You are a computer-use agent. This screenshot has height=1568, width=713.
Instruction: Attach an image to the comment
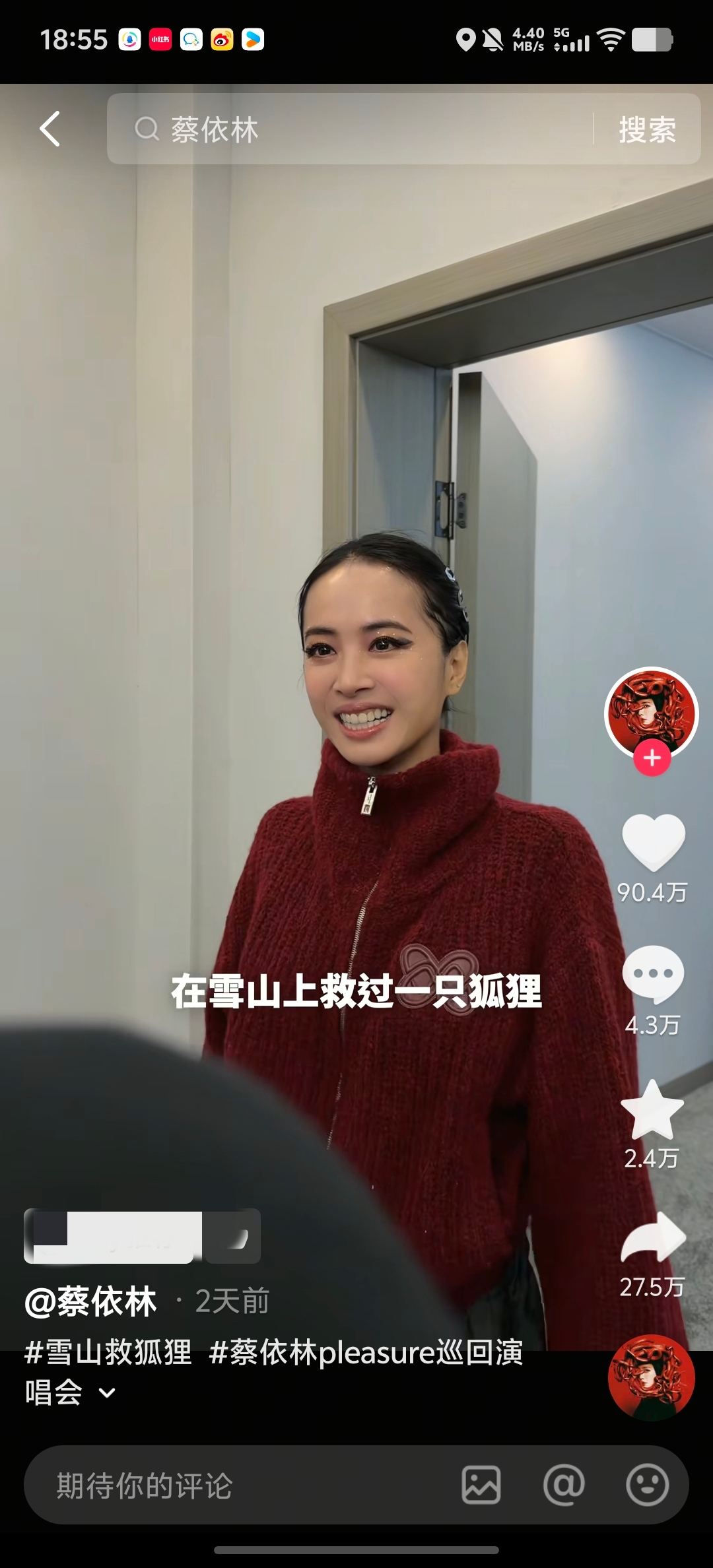(x=481, y=1486)
